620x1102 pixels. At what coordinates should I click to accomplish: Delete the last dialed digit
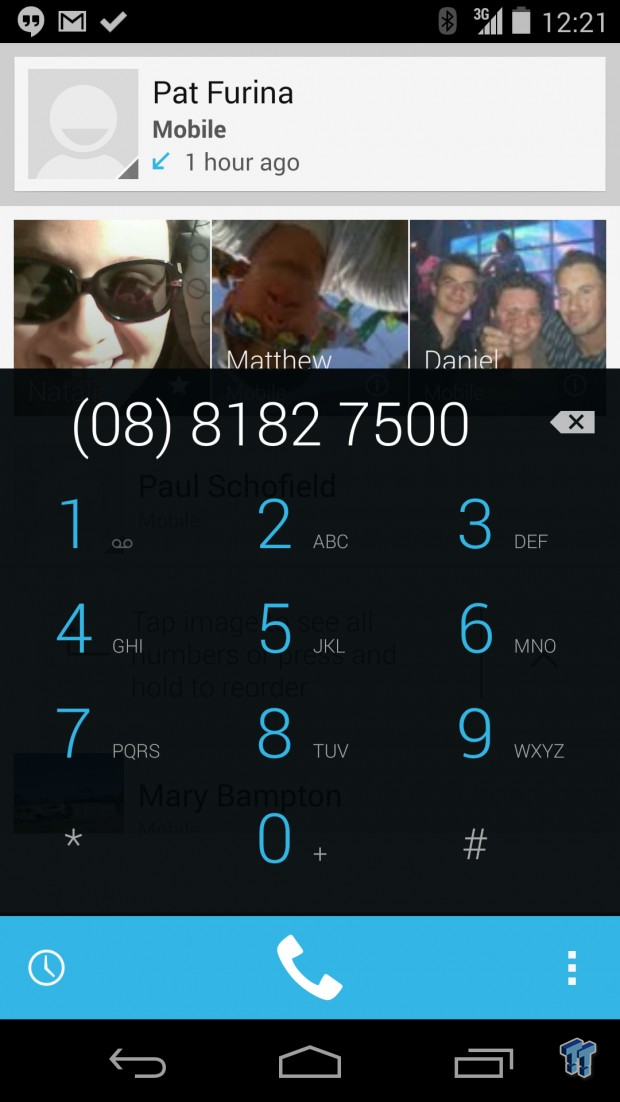pyautogui.click(x=573, y=423)
